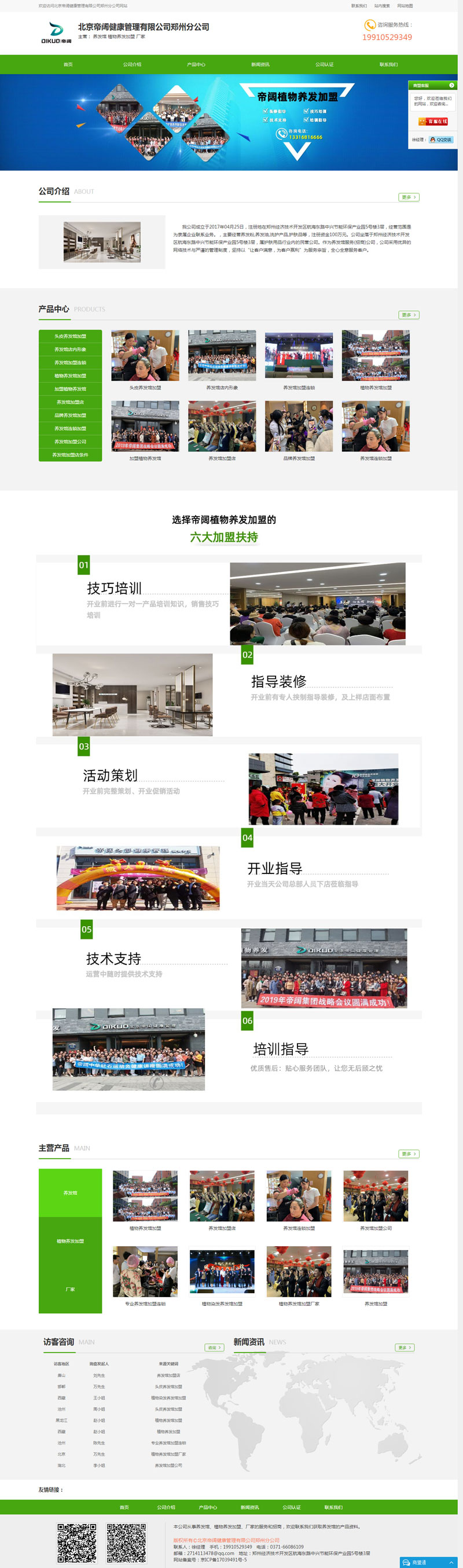Tap 更多 in the 公司介绍 section
This screenshot has width=463, height=1568.
point(408,197)
